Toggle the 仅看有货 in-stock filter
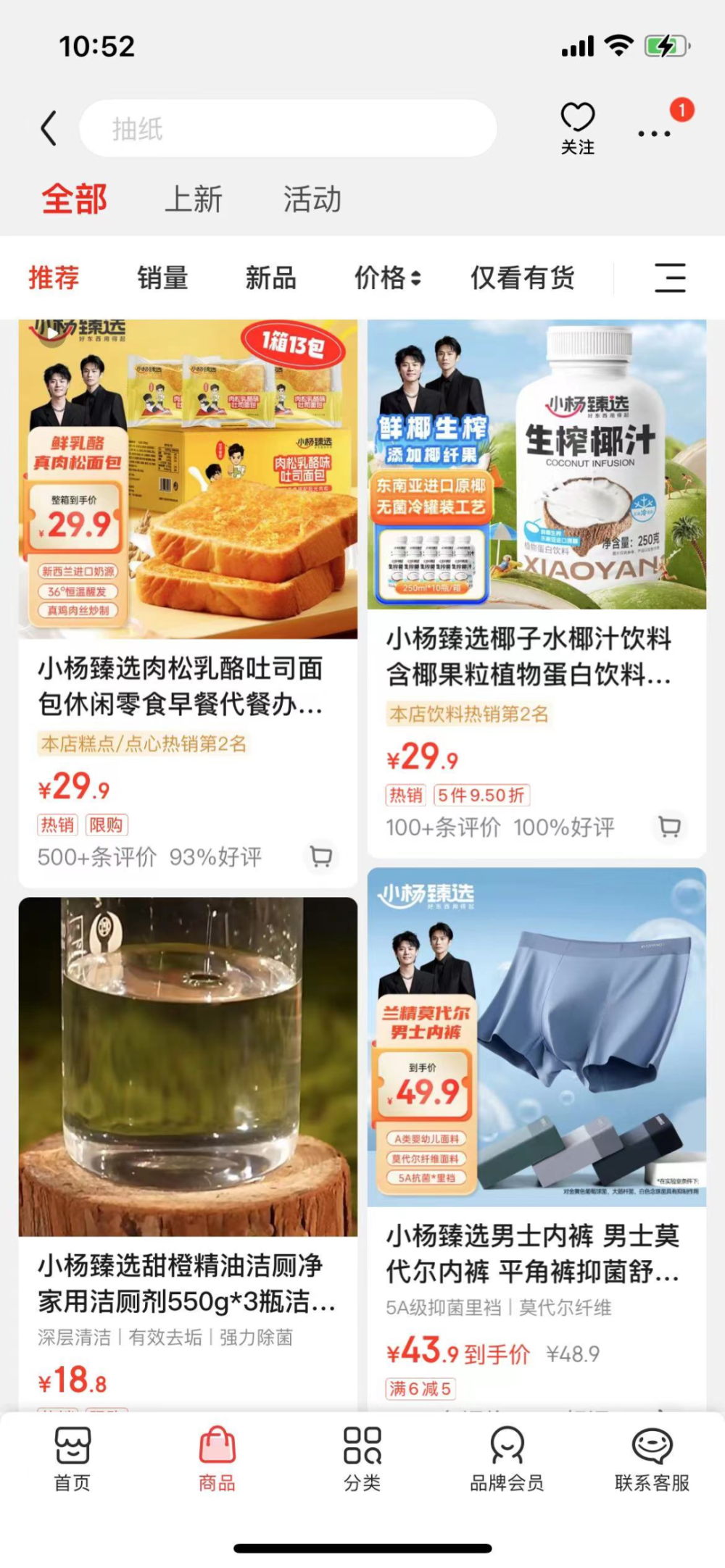 point(521,278)
